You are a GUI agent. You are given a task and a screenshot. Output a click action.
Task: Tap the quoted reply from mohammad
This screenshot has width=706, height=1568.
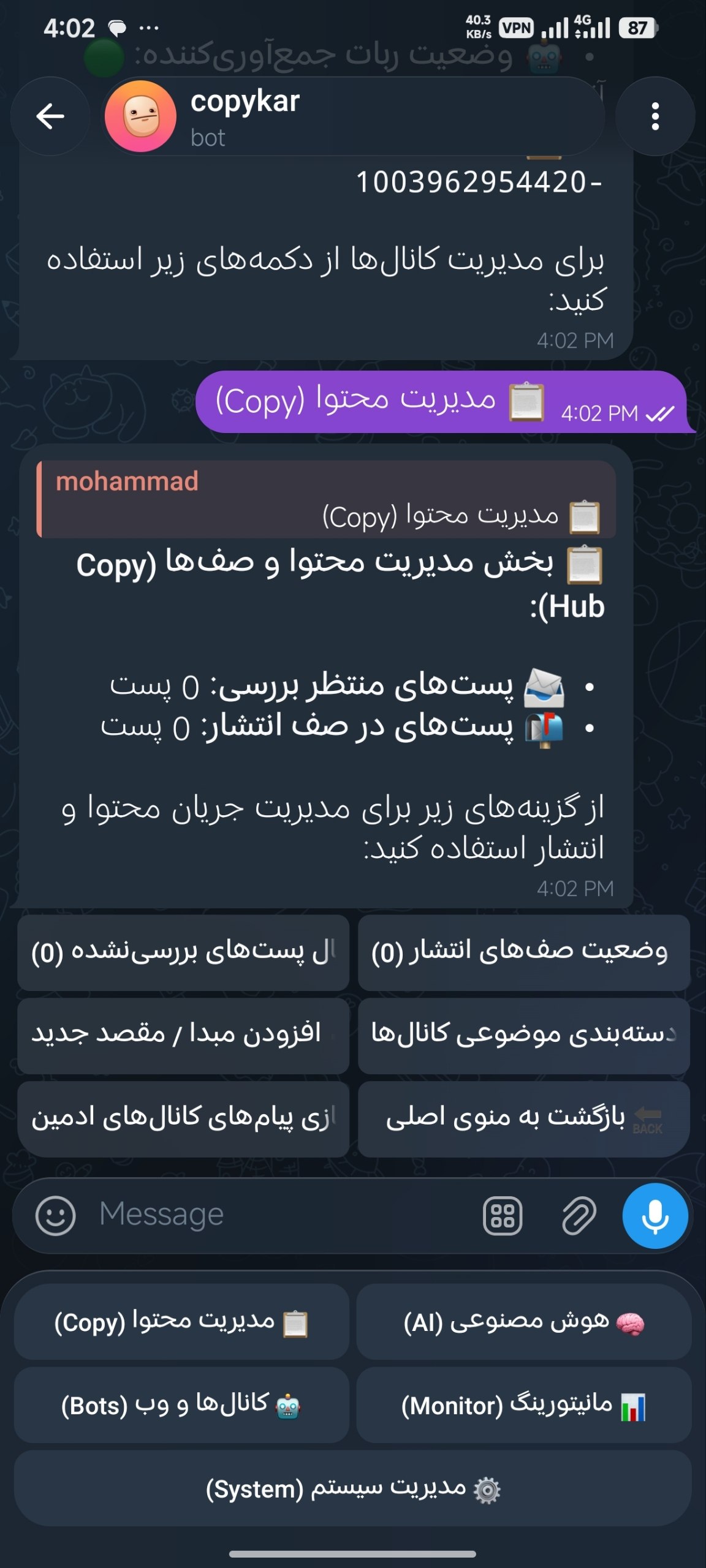tap(326, 499)
